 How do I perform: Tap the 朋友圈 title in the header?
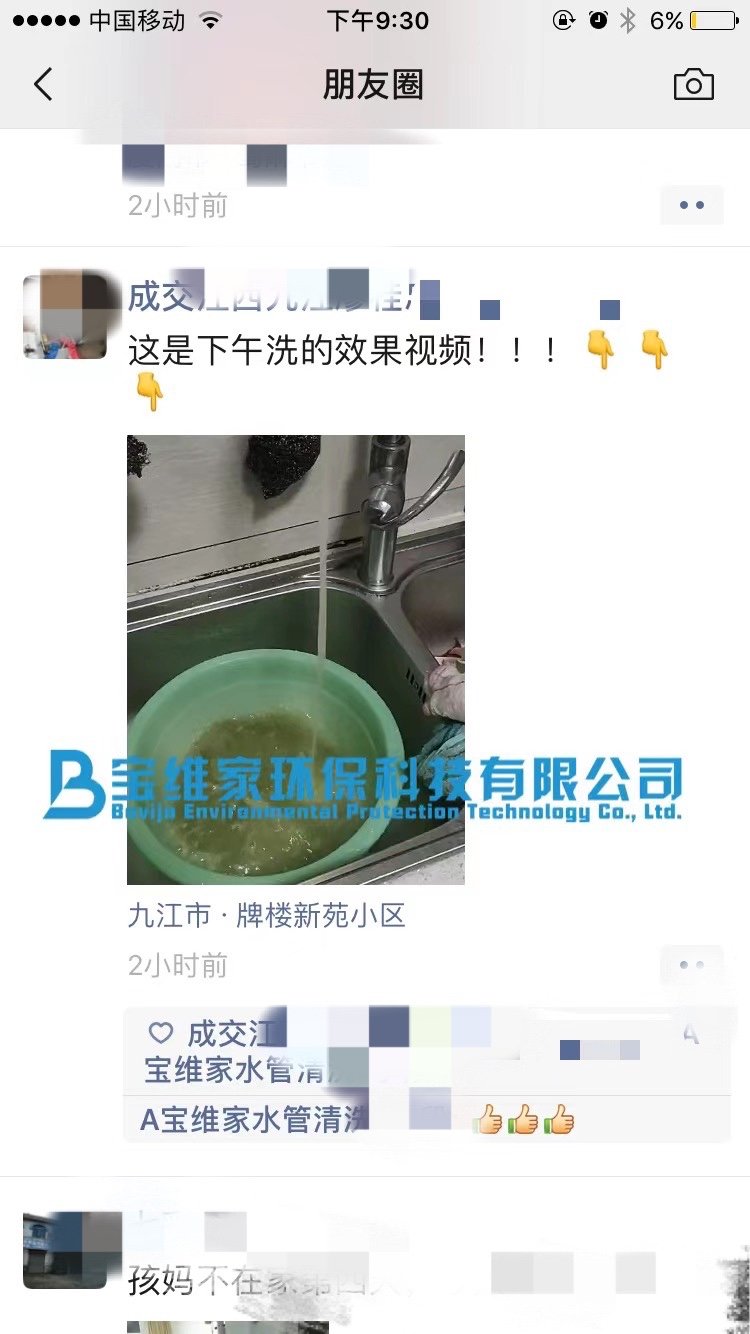coord(374,84)
